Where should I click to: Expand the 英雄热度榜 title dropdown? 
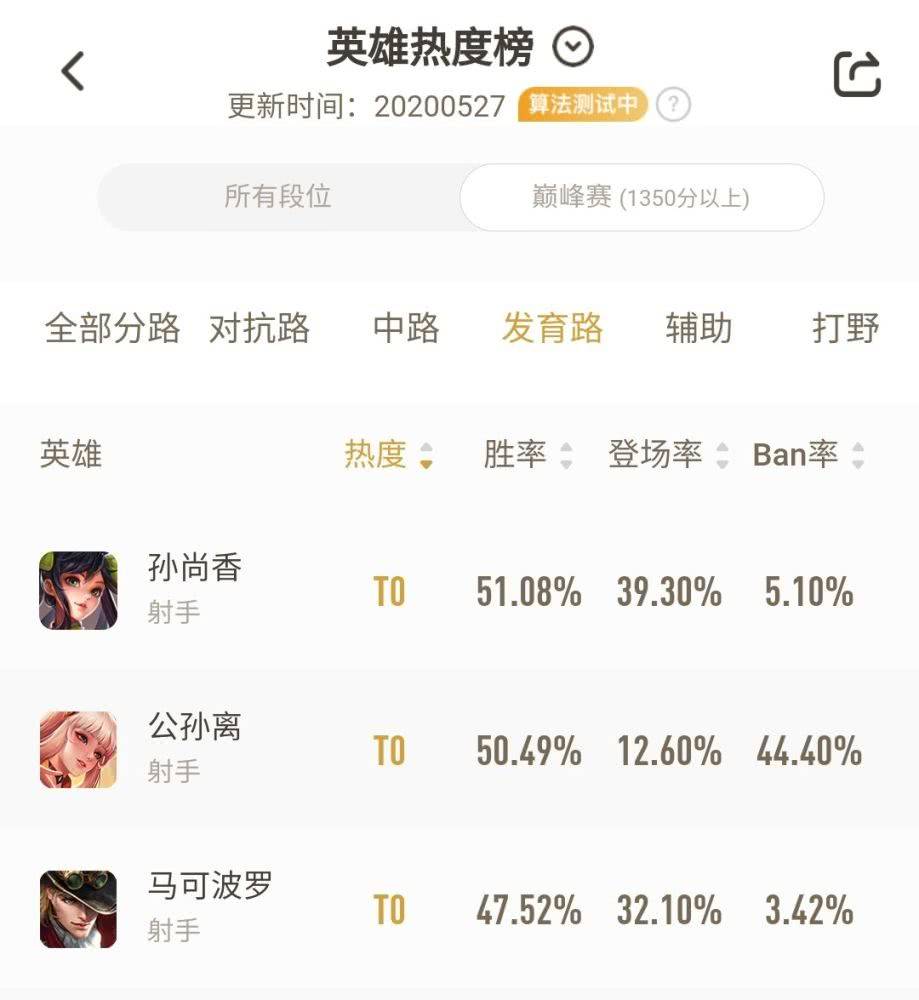[x=574, y=47]
